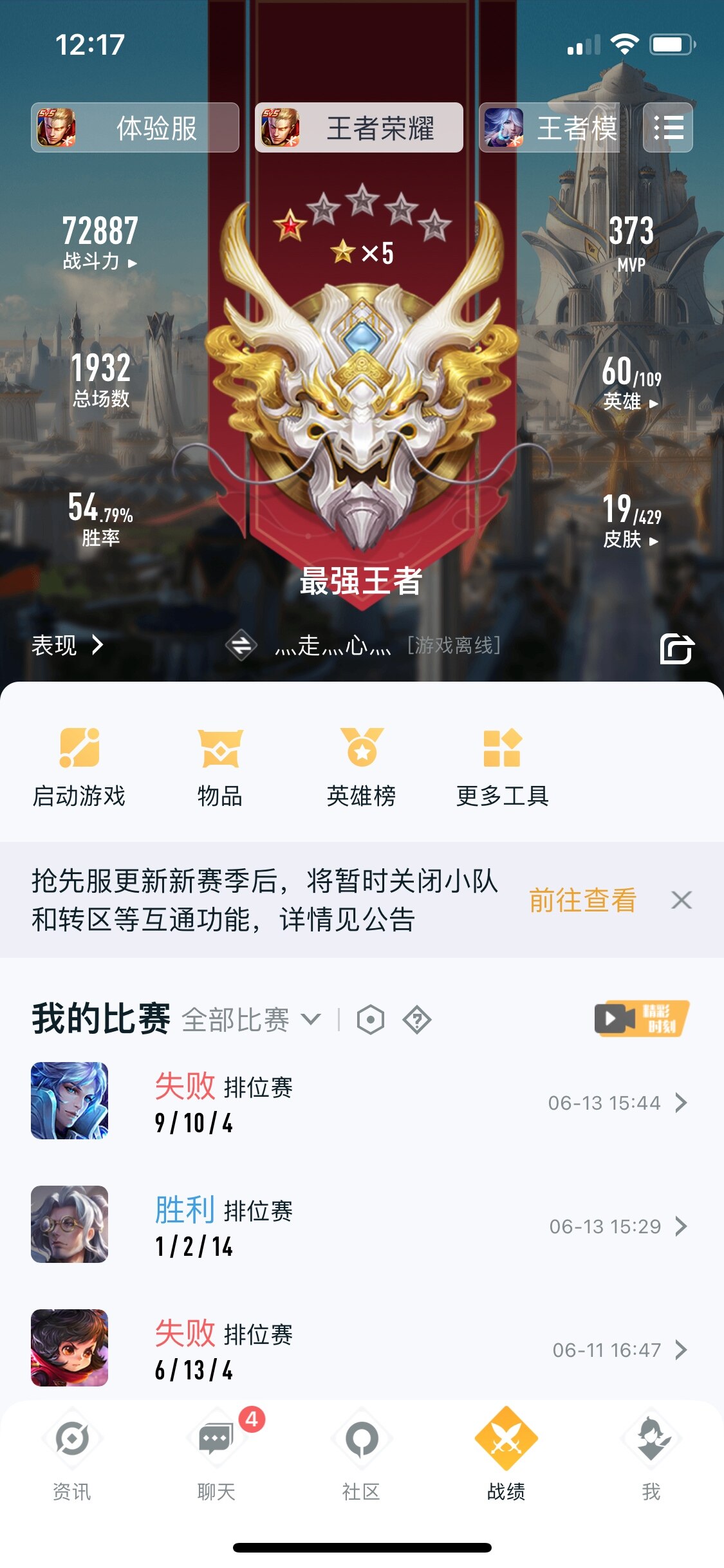Open 物品 items
Viewport: 724px width, 1568px height.
pos(220,767)
